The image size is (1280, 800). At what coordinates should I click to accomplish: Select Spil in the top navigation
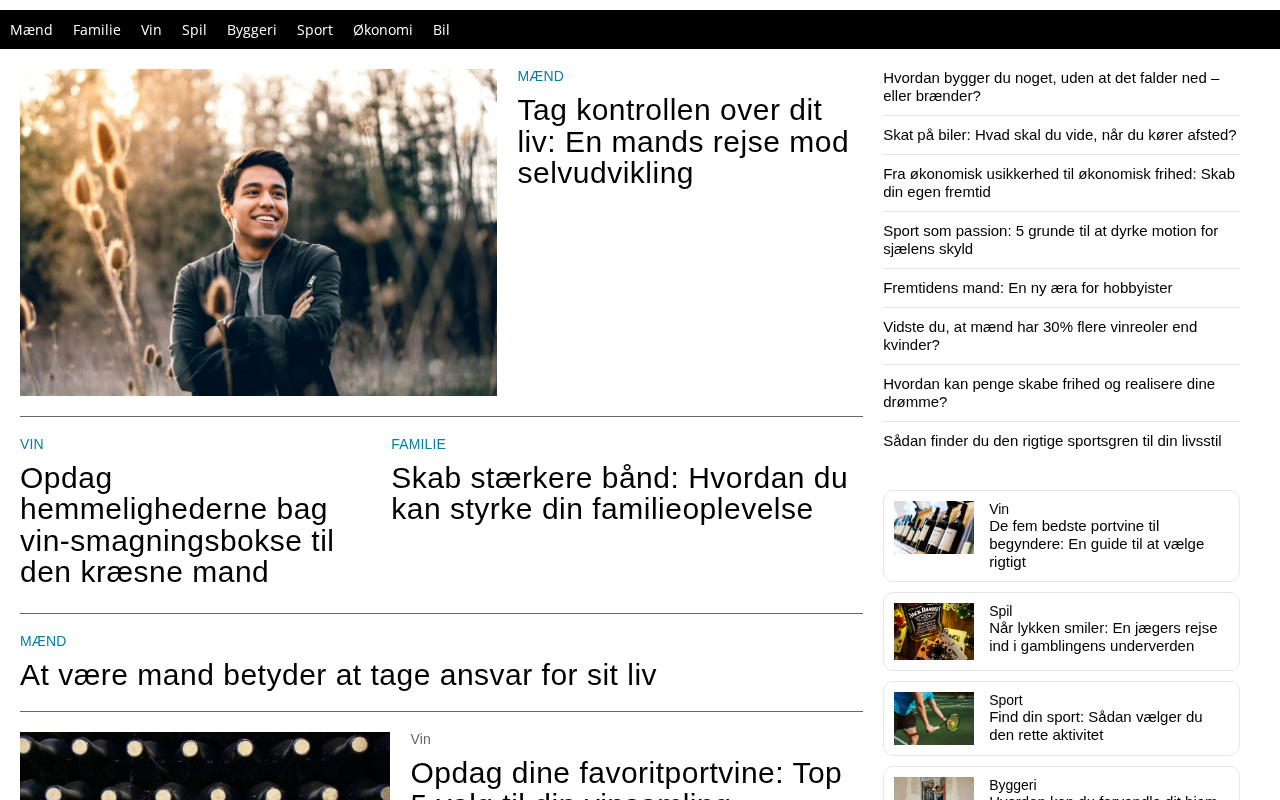tap(194, 30)
